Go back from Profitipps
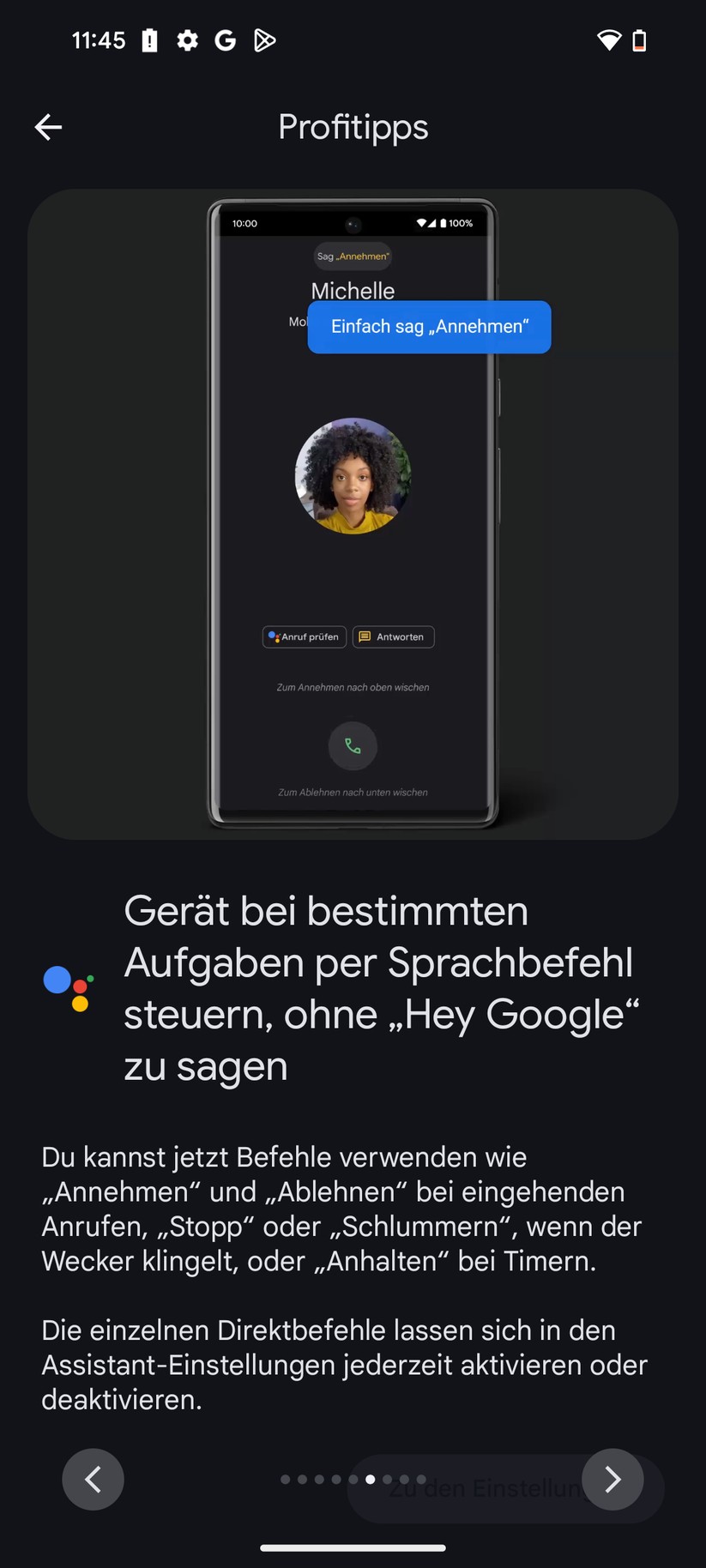This screenshot has width=706, height=1568. tap(48, 127)
